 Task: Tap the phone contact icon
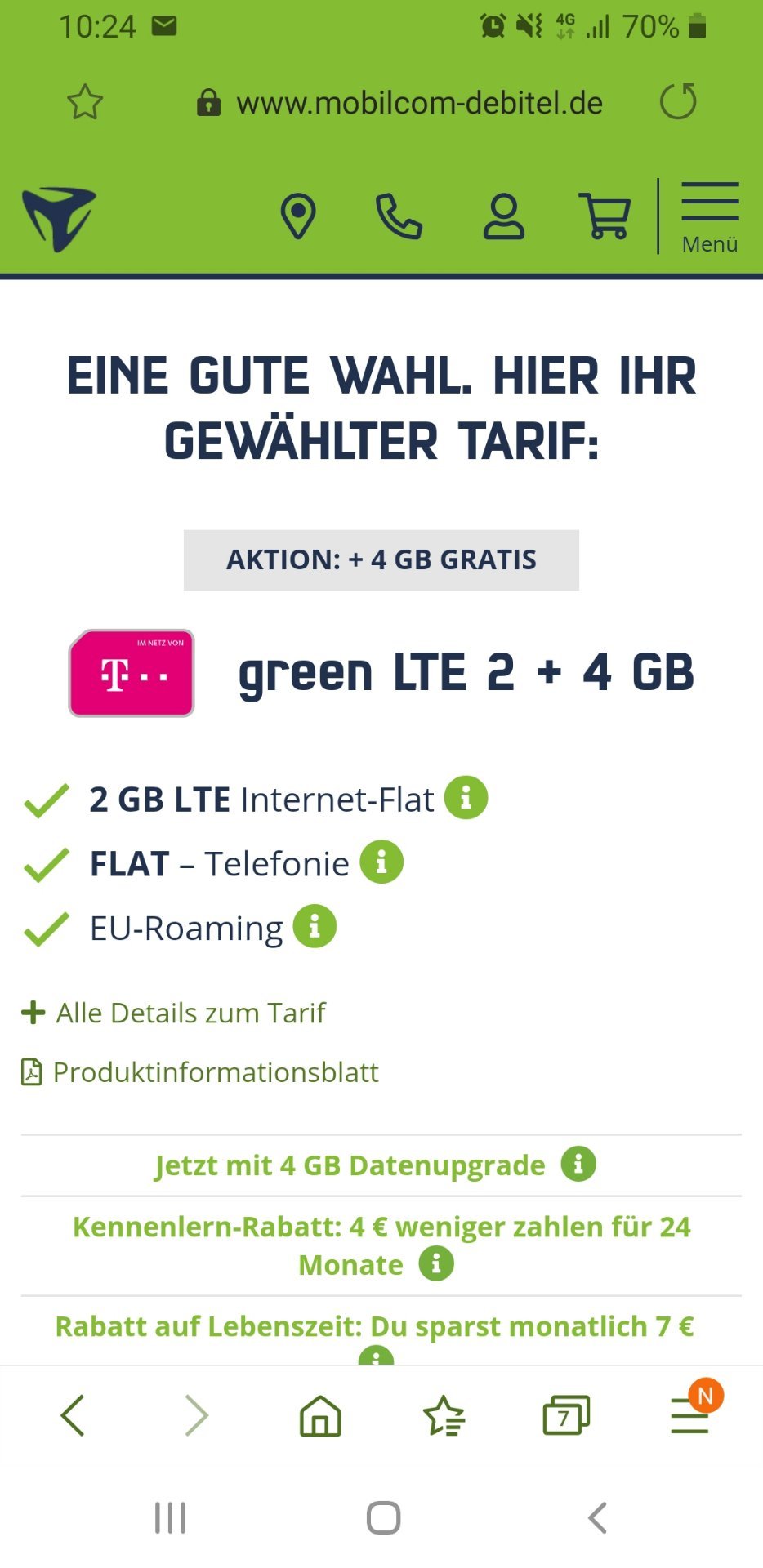[x=399, y=216]
